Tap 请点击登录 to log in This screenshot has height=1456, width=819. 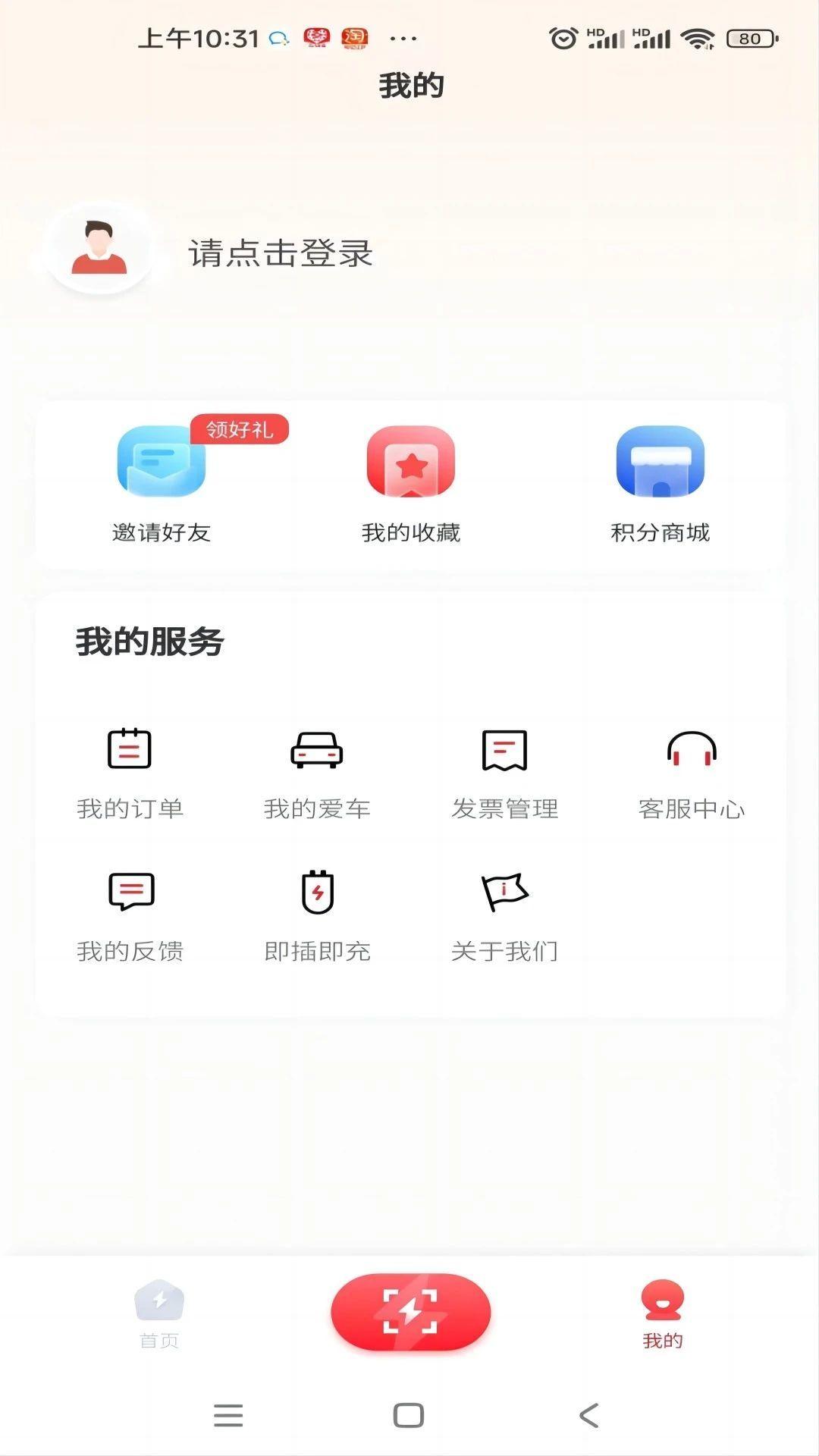pos(281,256)
